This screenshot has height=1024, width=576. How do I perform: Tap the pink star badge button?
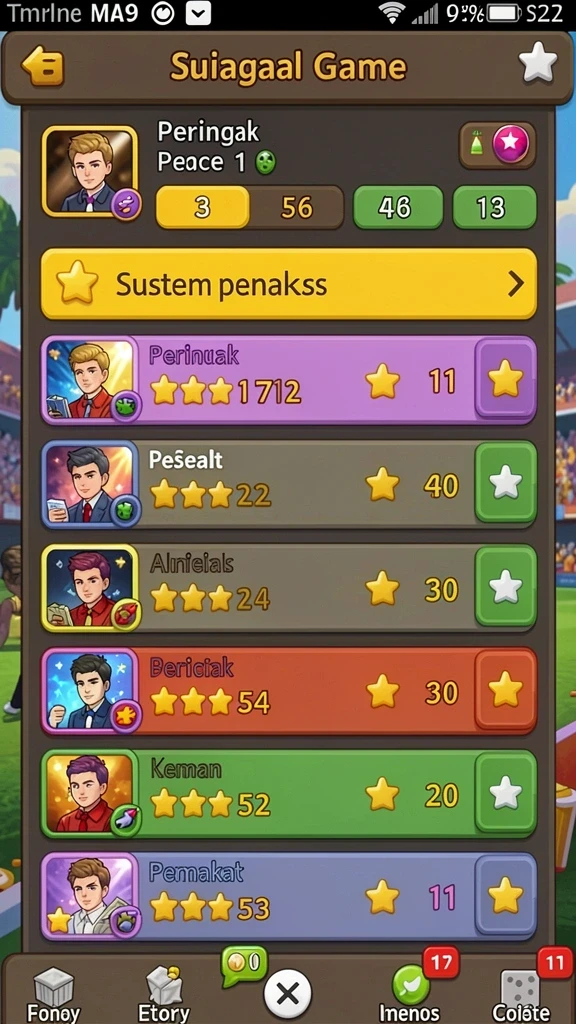click(x=511, y=144)
